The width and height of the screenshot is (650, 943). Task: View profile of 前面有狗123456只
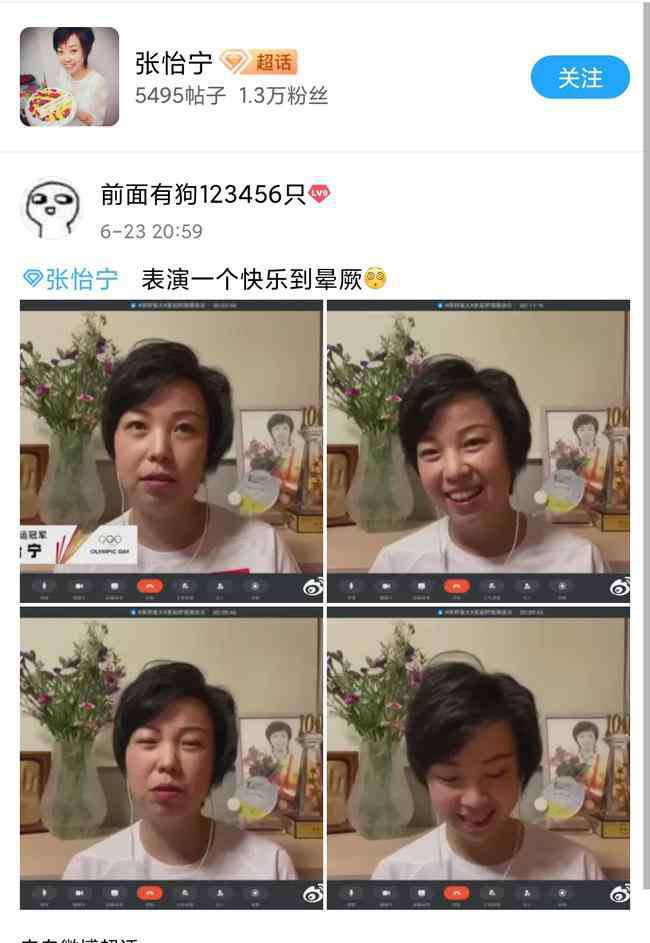click(x=203, y=194)
